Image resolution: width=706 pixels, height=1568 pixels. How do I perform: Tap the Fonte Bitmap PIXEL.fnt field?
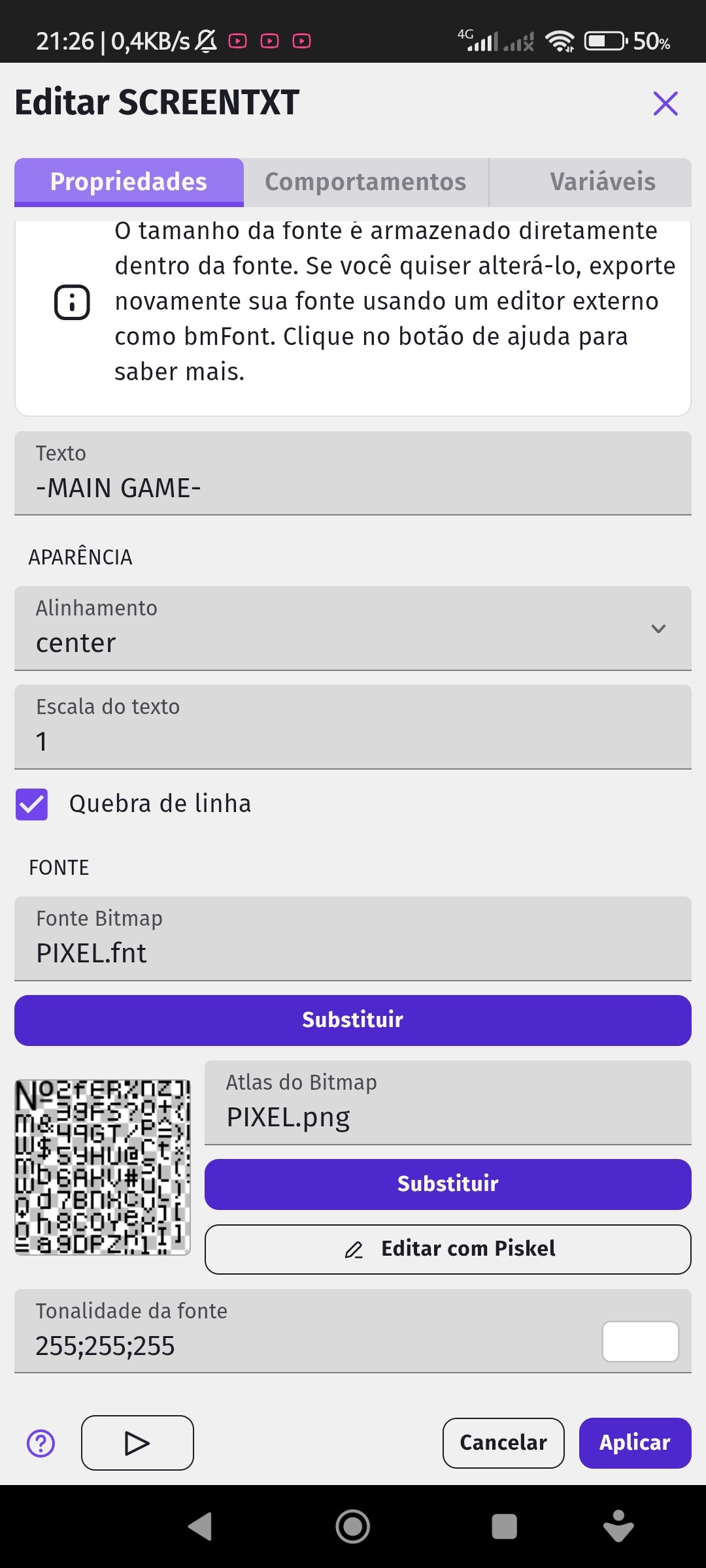coord(353,939)
